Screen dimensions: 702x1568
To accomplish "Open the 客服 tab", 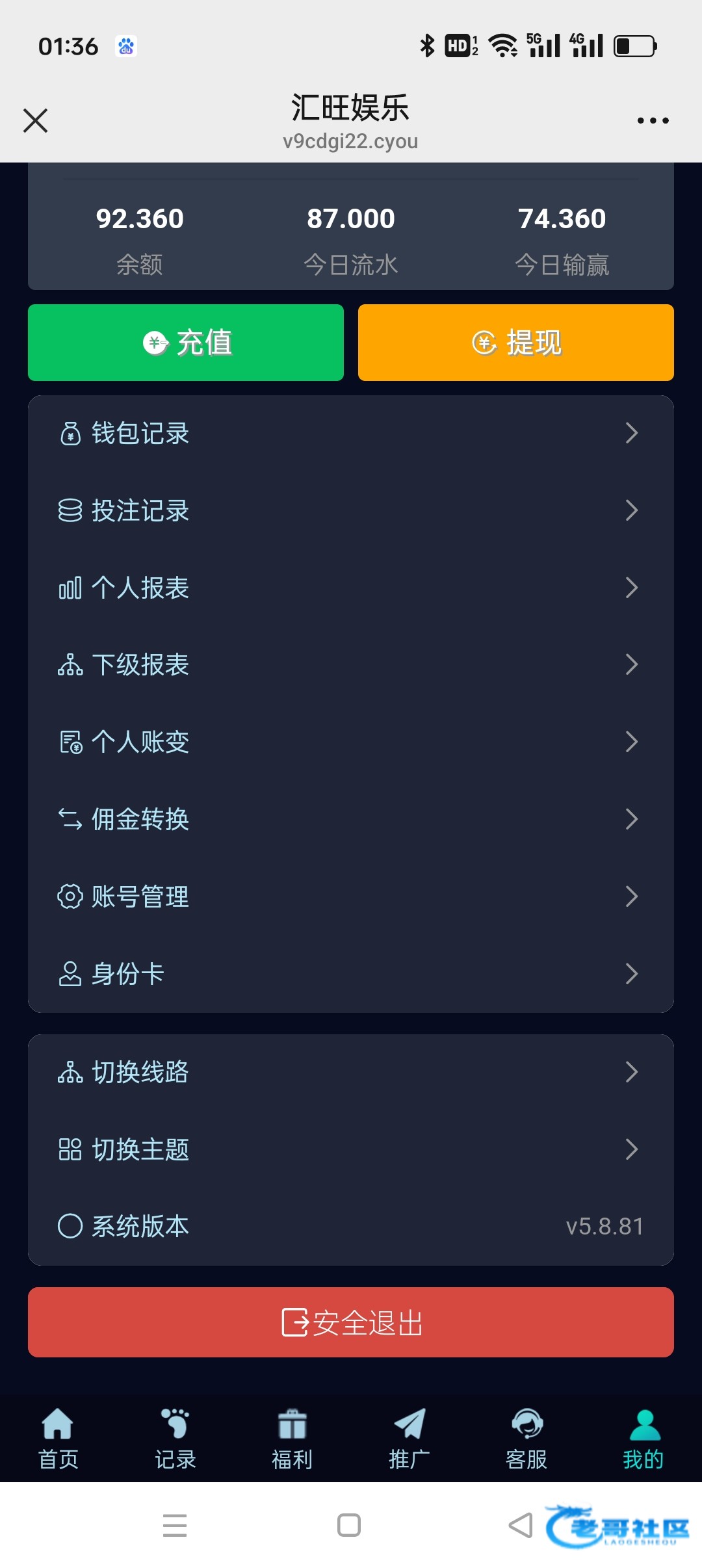I will tap(526, 1439).
